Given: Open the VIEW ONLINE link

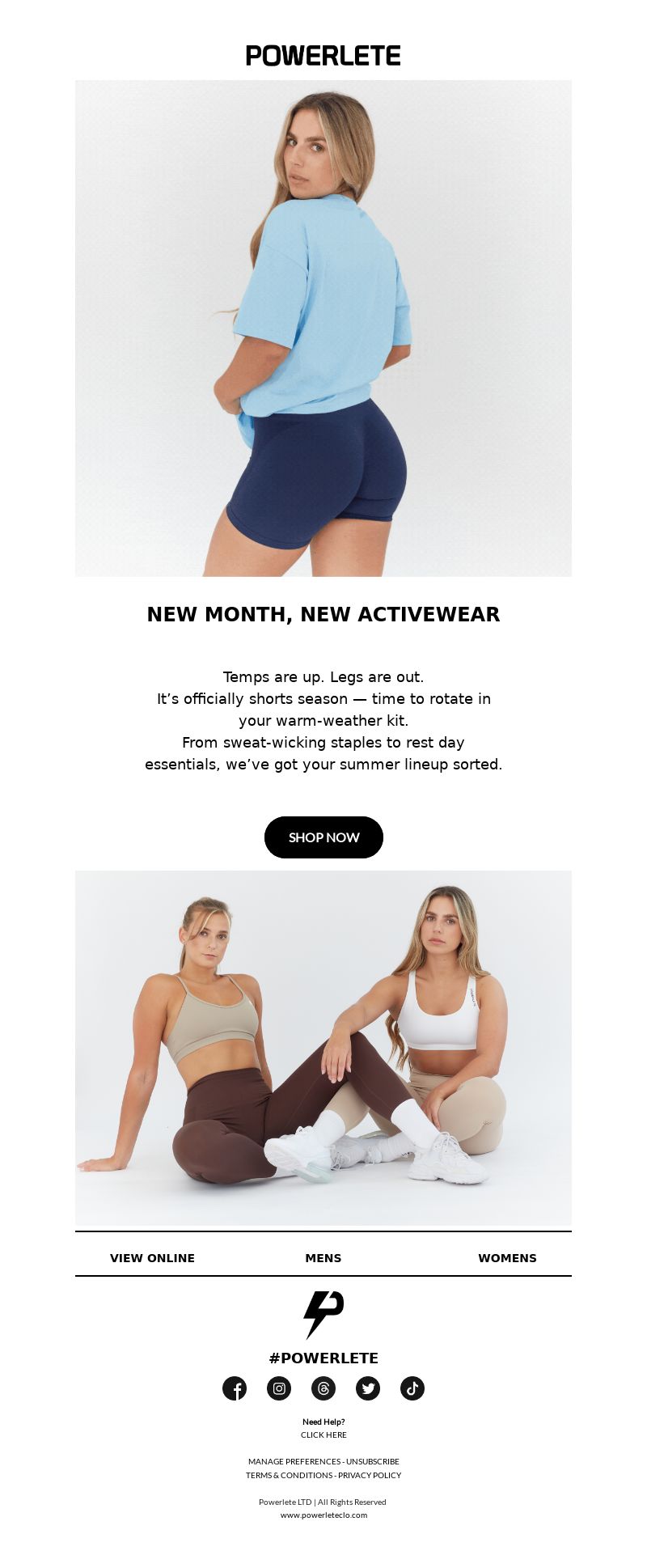Looking at the screenshot, I should [x=152, y=1258].
